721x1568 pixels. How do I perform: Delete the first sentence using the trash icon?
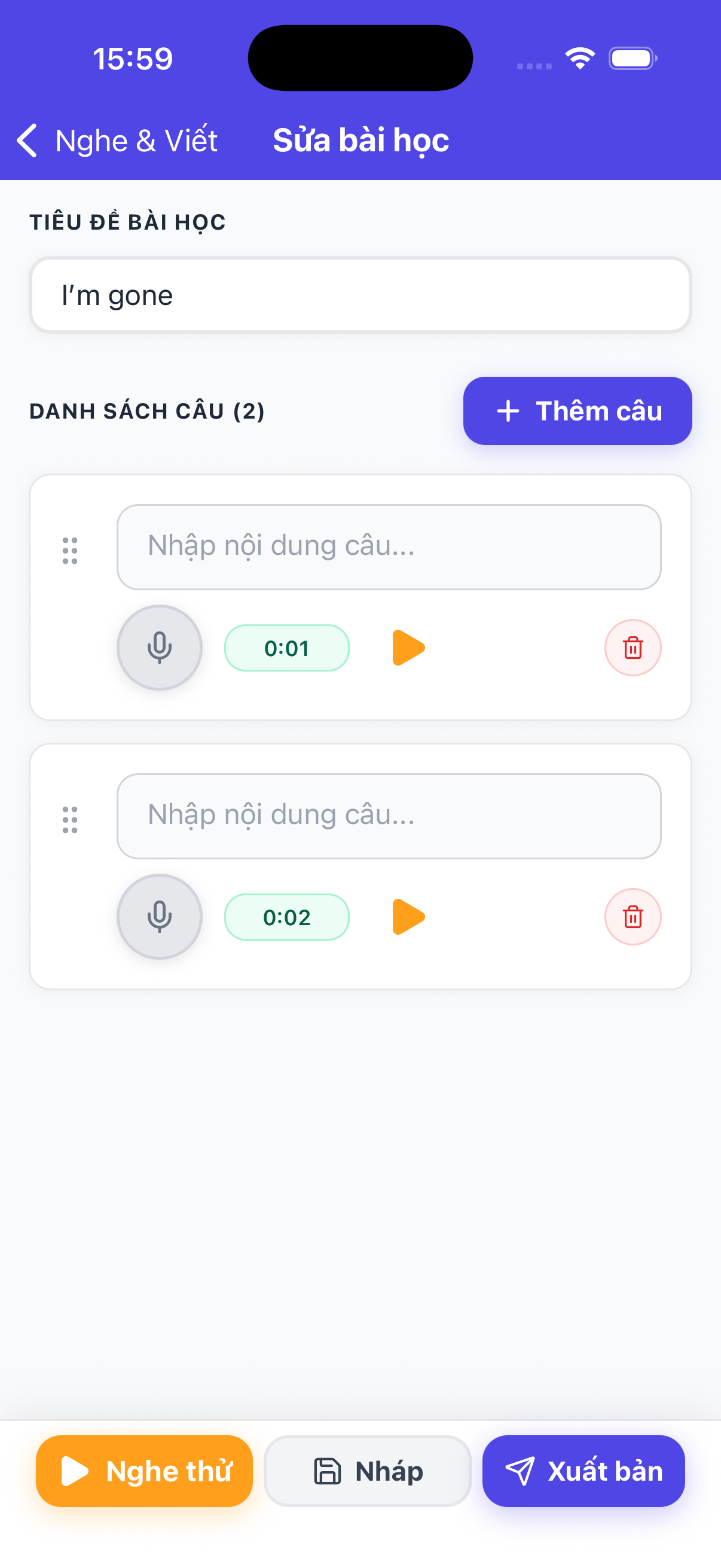point(633,648)
